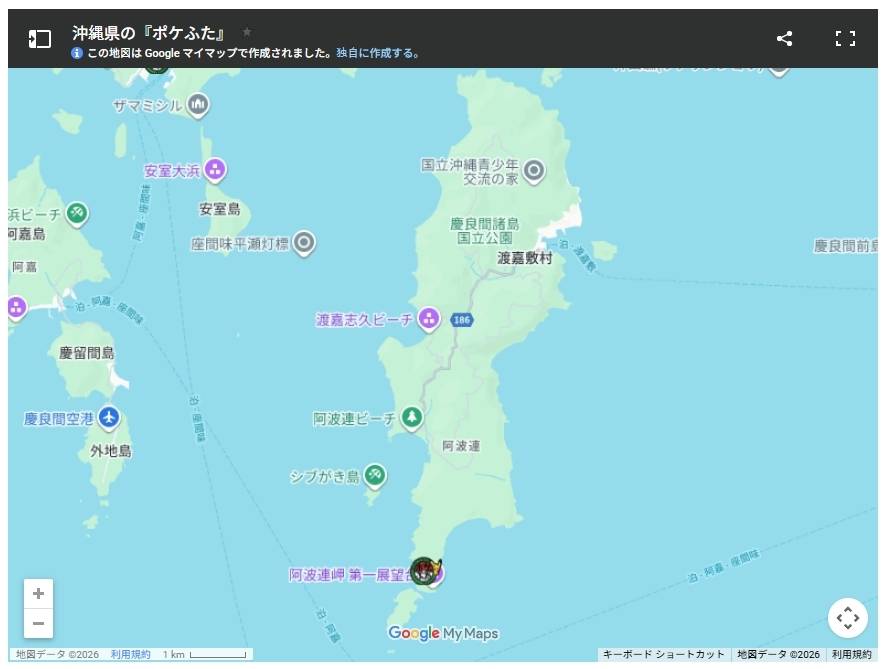Share this map

point(785,39)
